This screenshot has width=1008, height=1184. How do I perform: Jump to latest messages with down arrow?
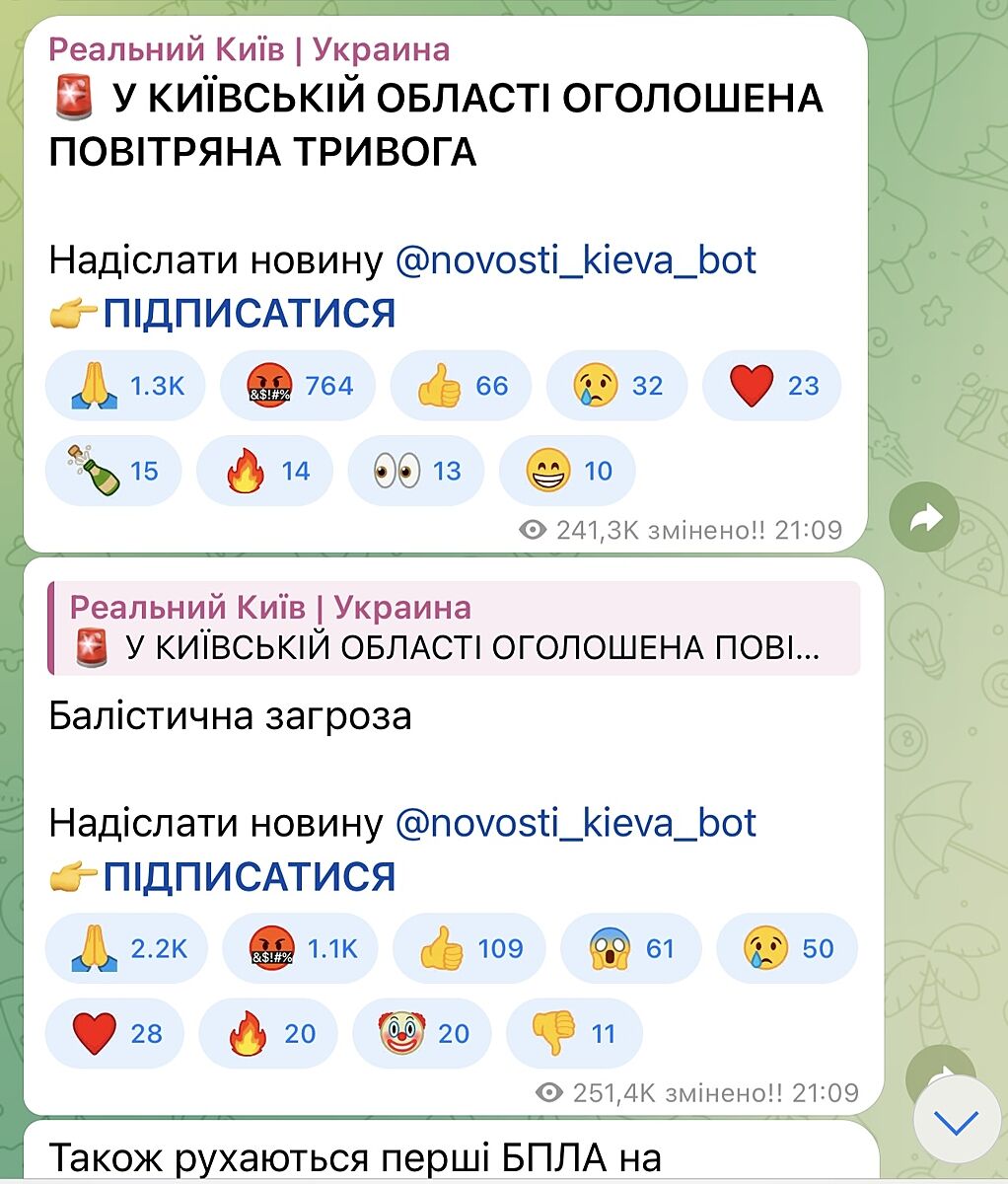[x=956, y=1122]
